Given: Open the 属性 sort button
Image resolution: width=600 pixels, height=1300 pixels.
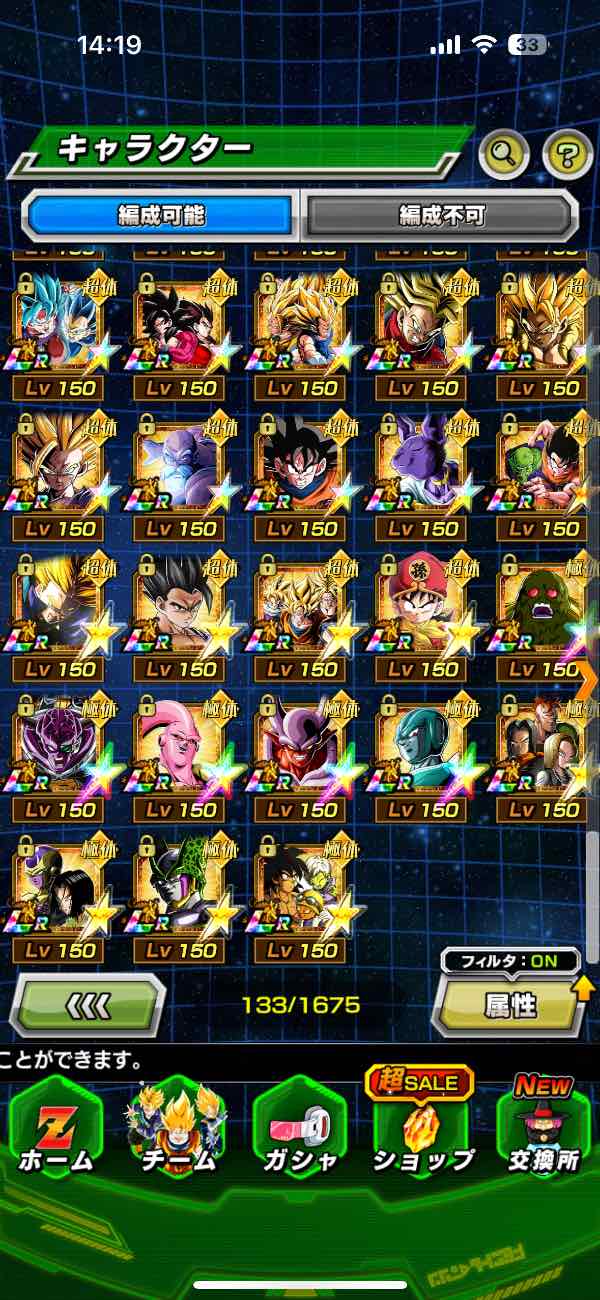Looking at the screenshot, I should pyautogui.click(x=510, y=1005).
